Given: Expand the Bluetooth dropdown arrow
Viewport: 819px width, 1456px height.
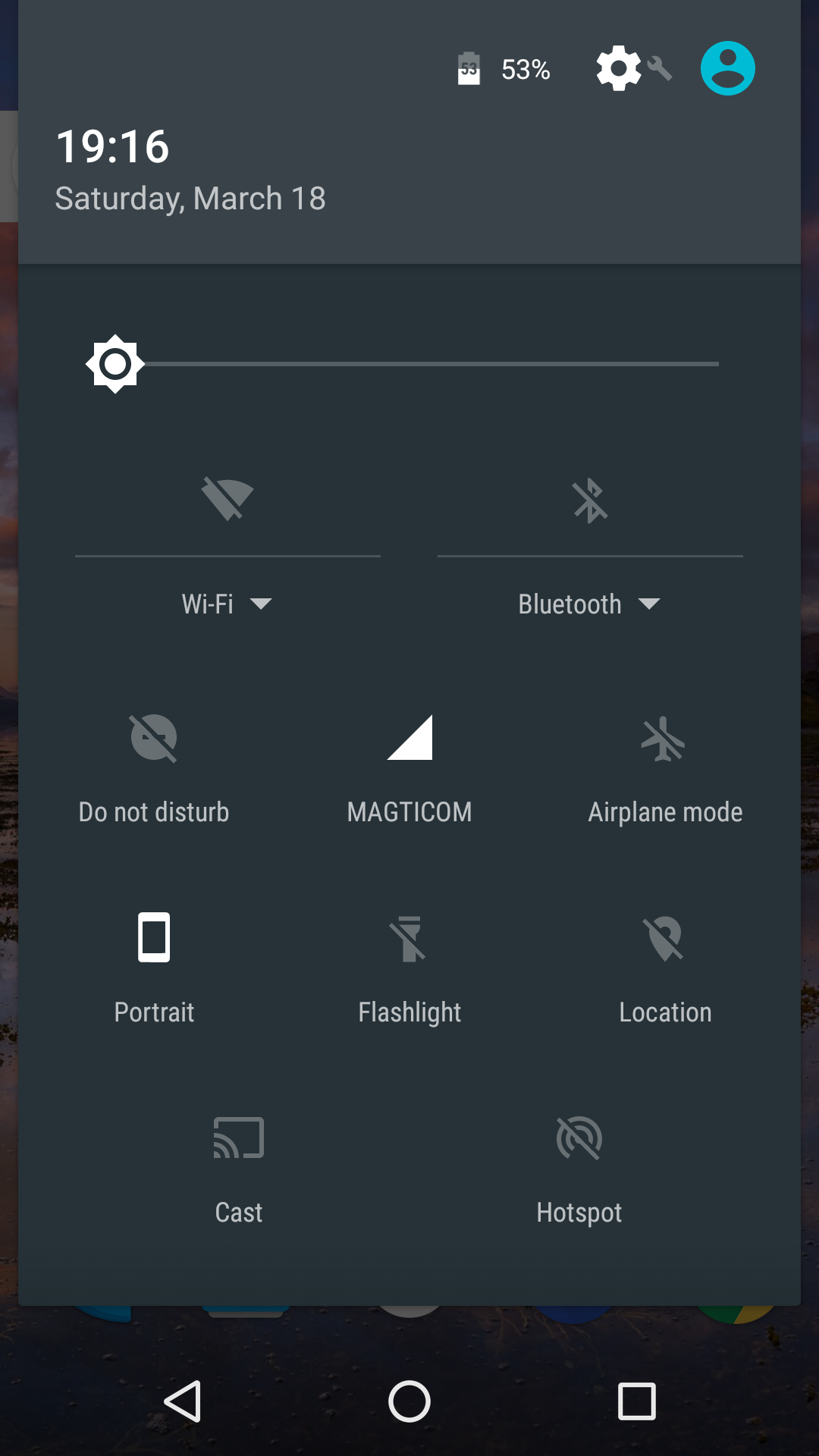Looking at the screenshot, I should [649, 604].
